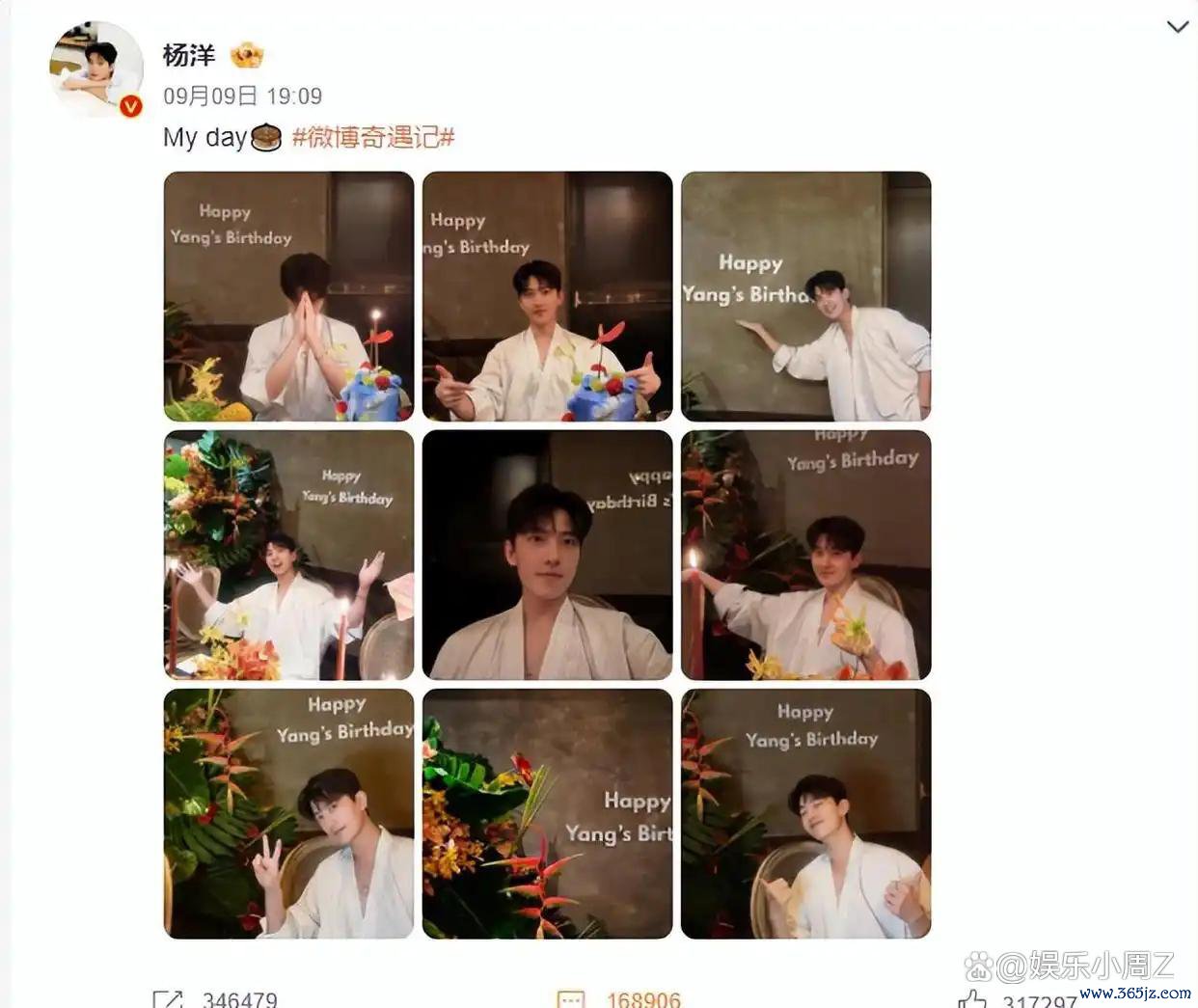Open the comments on this post
Image resolution: width=1198 pixels, height=1008 pixels.
tap(571, 999)
